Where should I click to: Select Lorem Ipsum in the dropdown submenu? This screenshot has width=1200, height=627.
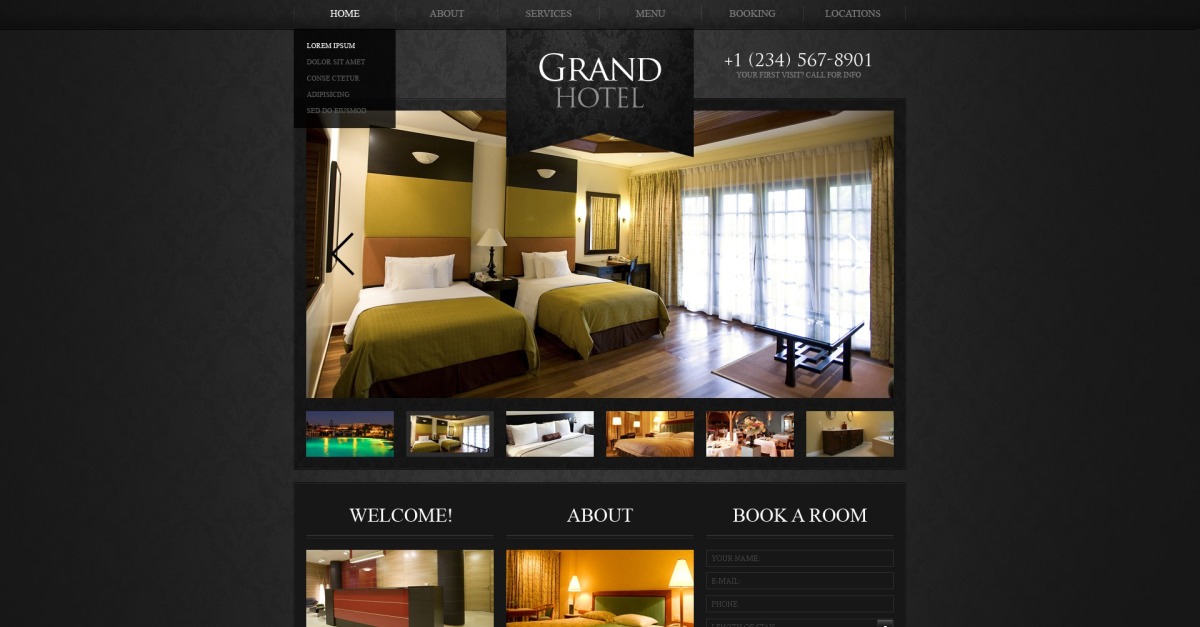[x=331, y=46]
